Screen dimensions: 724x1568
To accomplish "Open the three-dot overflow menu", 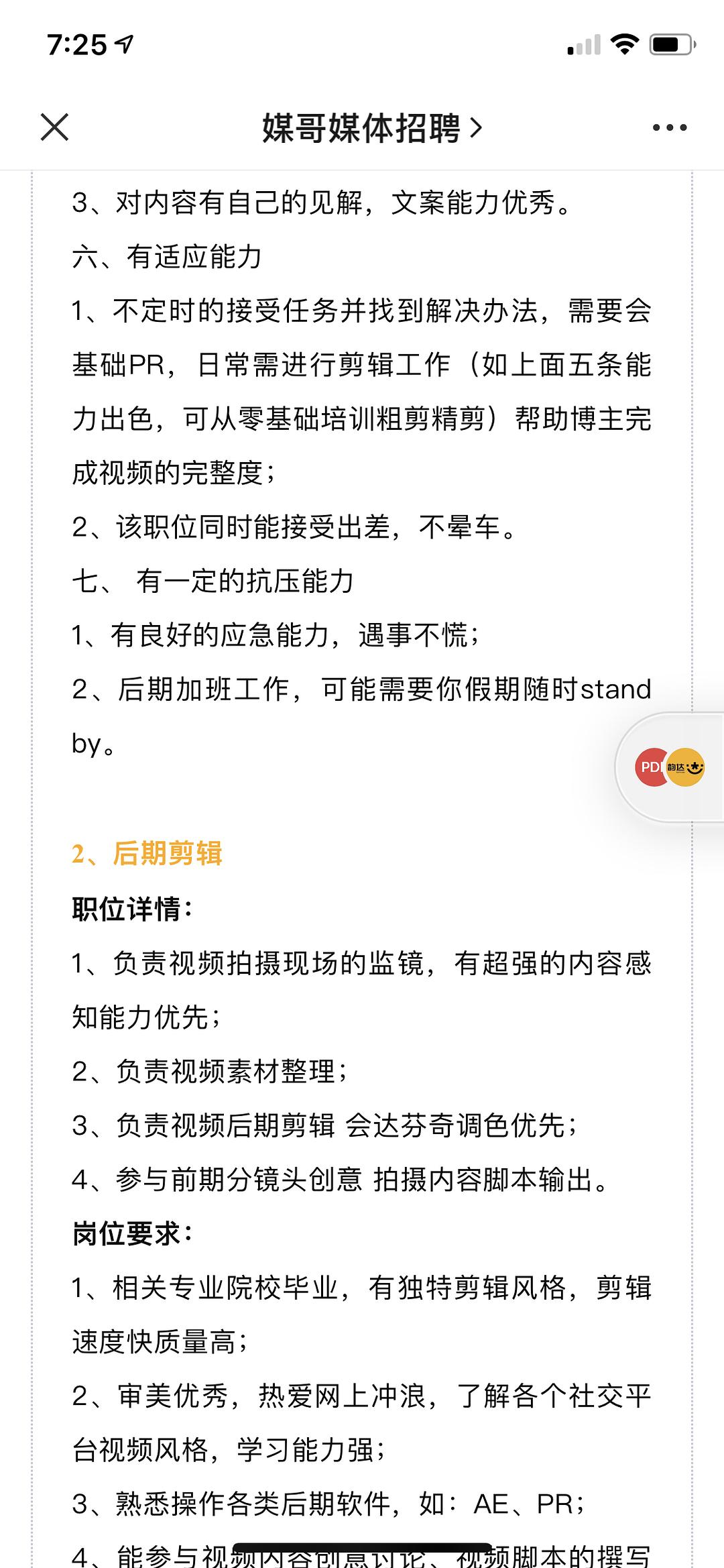I will pos(670,127).
